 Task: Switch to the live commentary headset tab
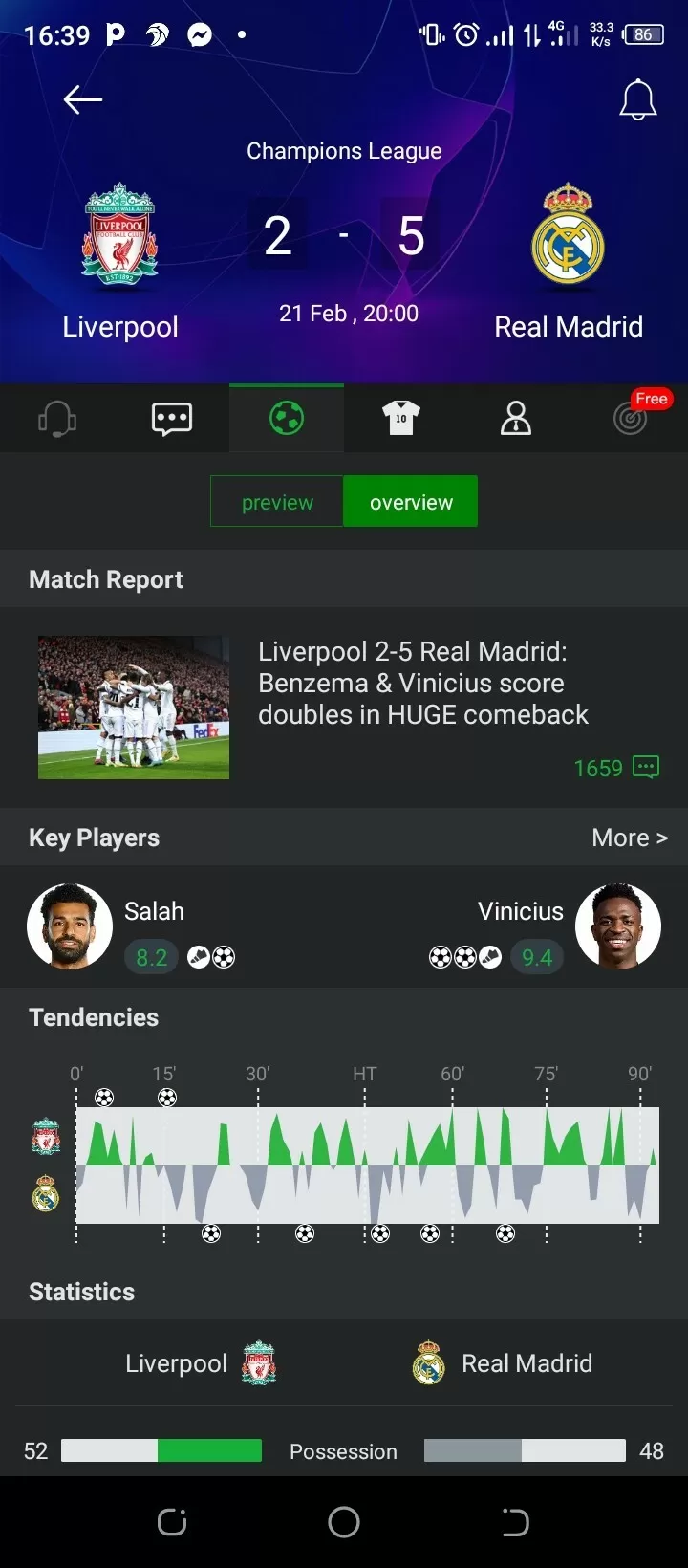click(57, 419)
